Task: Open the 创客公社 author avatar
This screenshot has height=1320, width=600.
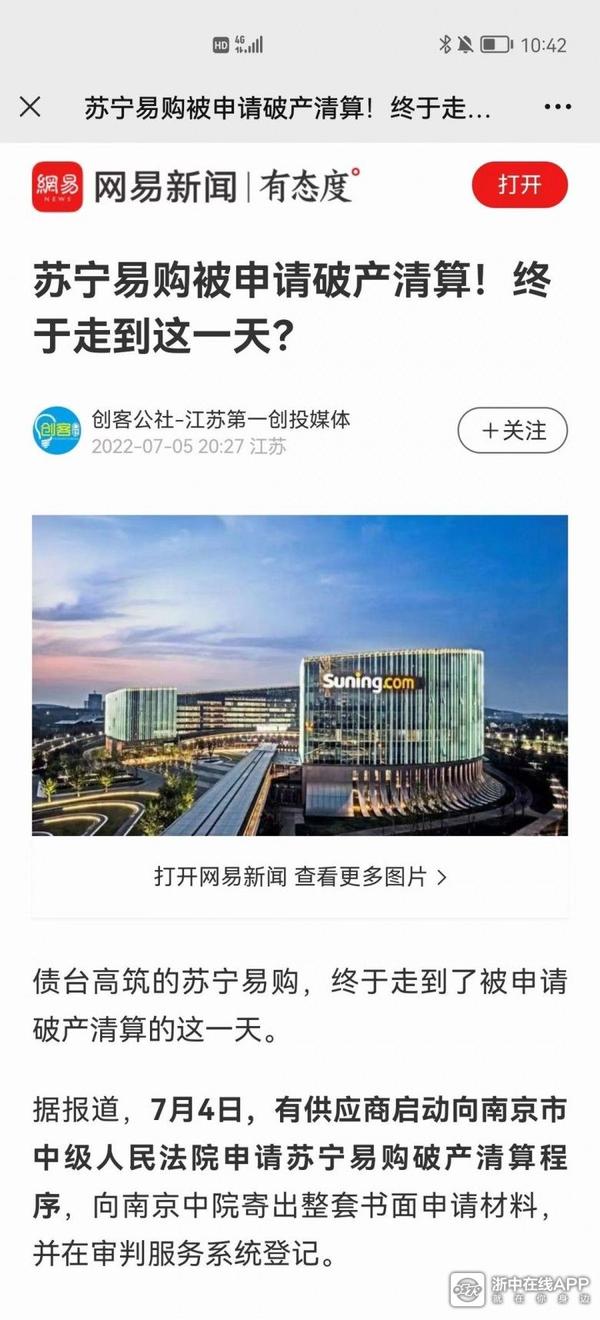Action: [56, 431]
